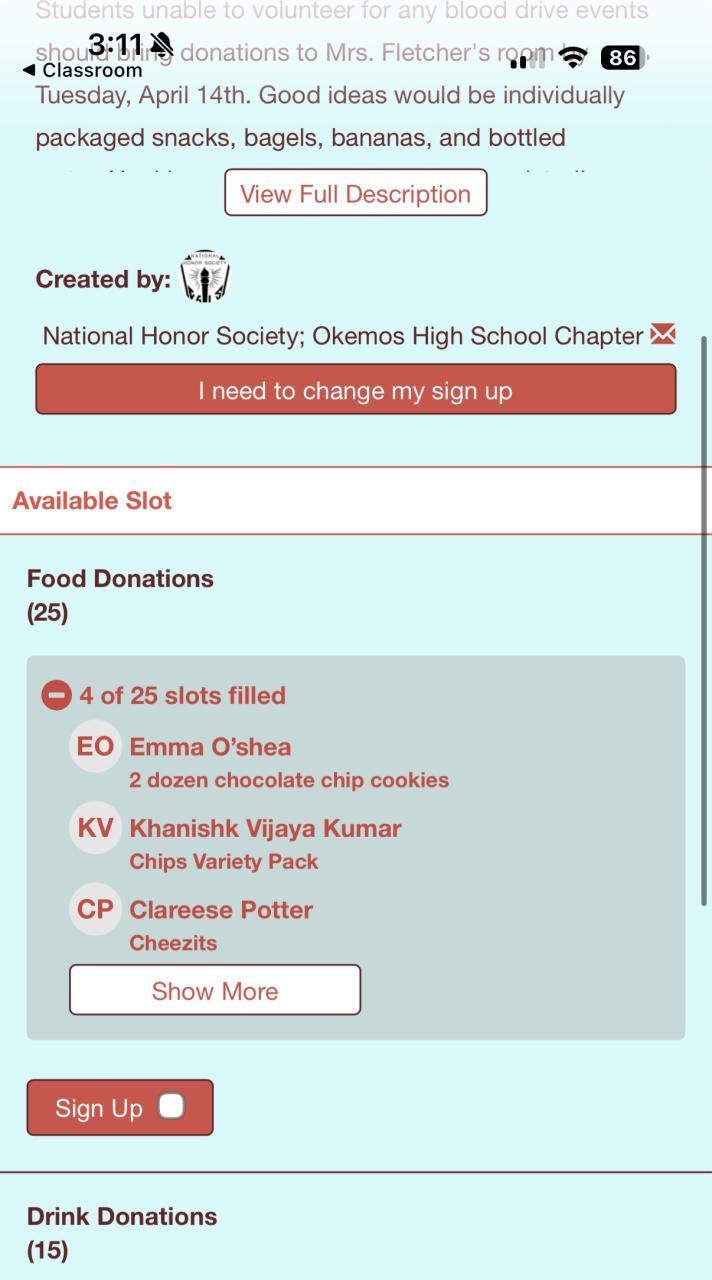This screenshot has width=712, height=1280.
Task: Open Khanishk Vijaya Kumar's sign-up entry
Action: [265, 829]
